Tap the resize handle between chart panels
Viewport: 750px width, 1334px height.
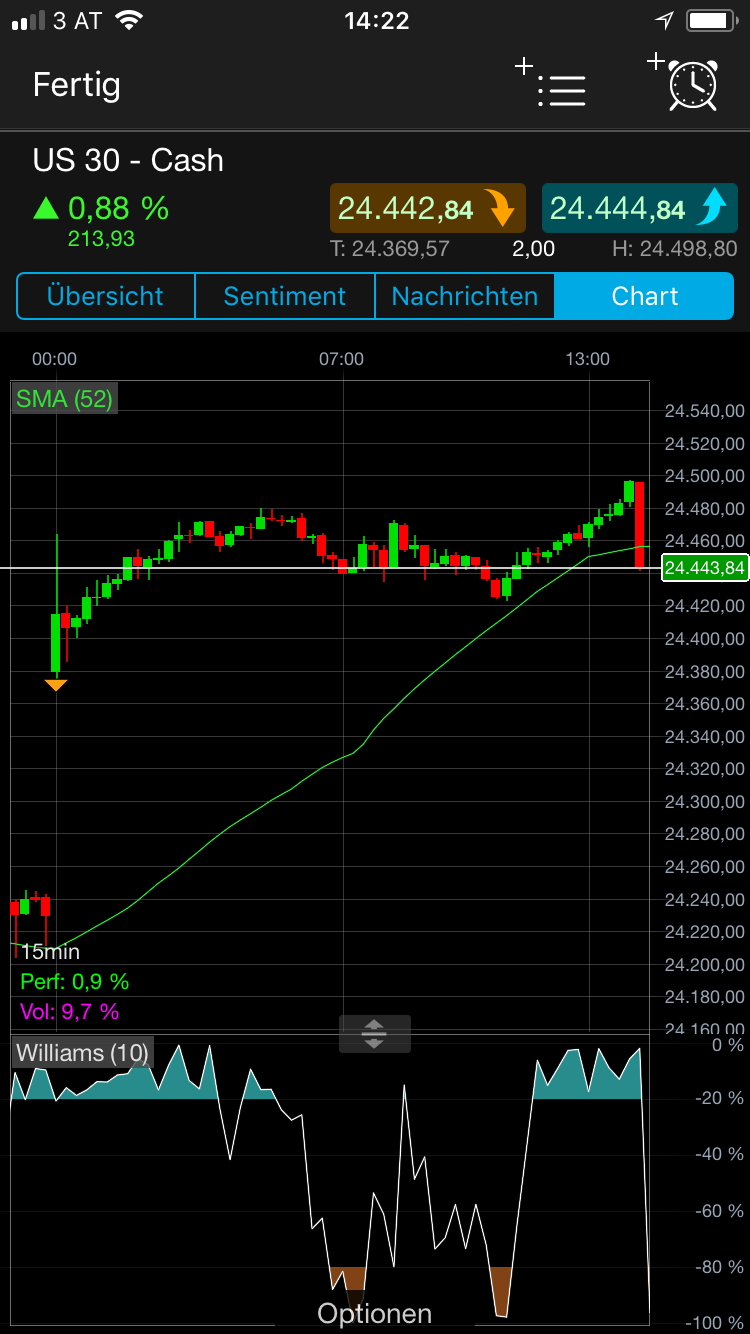[374, 1033]
